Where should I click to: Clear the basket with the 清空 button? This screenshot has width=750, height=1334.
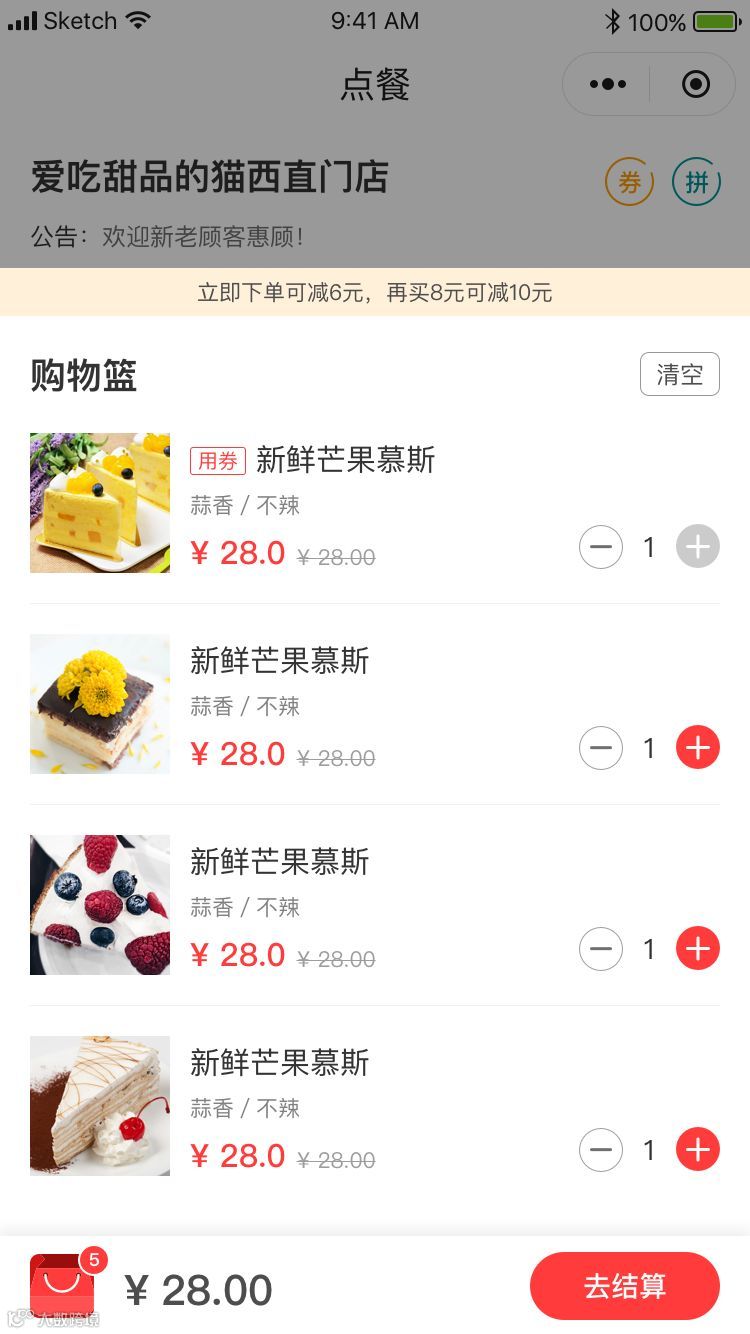(x=679, y=375)
